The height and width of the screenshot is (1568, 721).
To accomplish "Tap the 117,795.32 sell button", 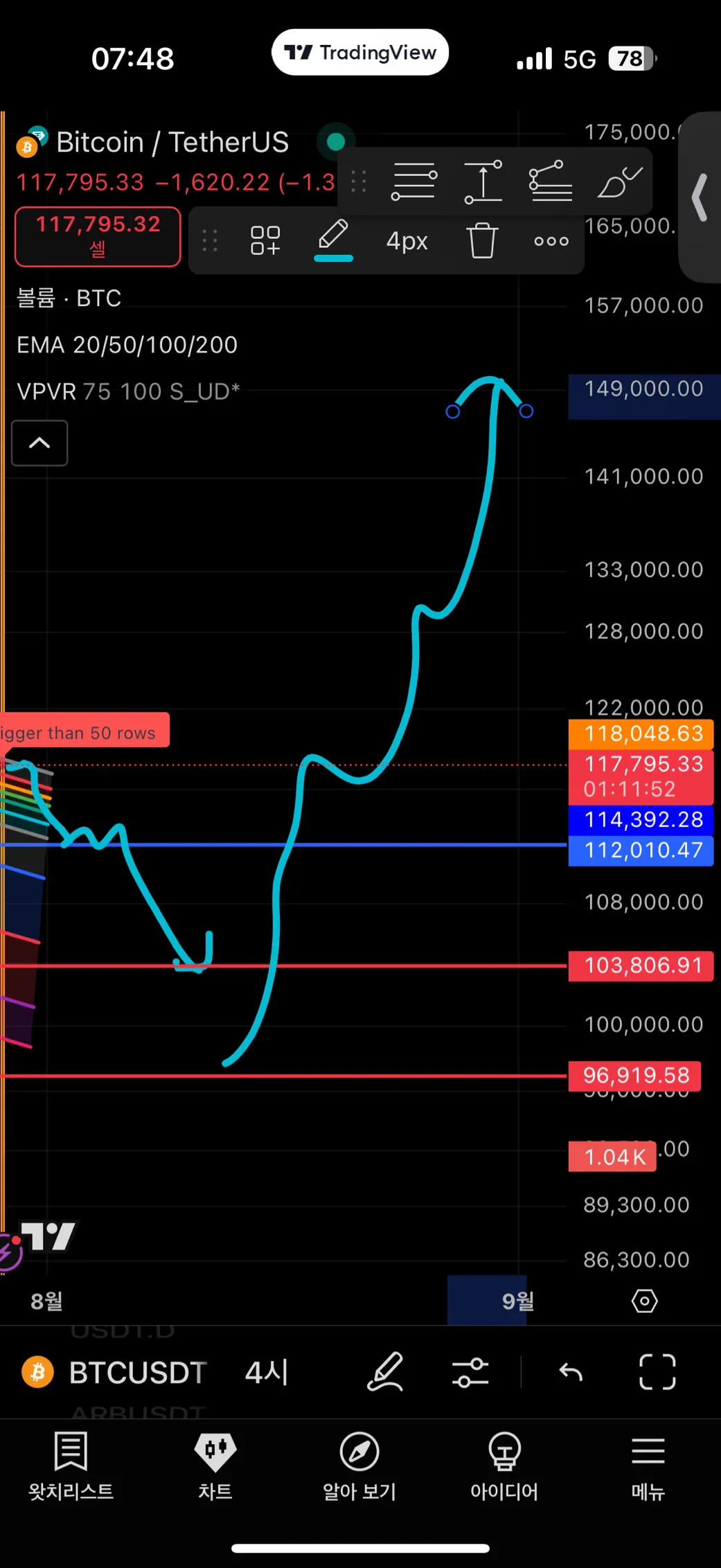I will (98, 236).
